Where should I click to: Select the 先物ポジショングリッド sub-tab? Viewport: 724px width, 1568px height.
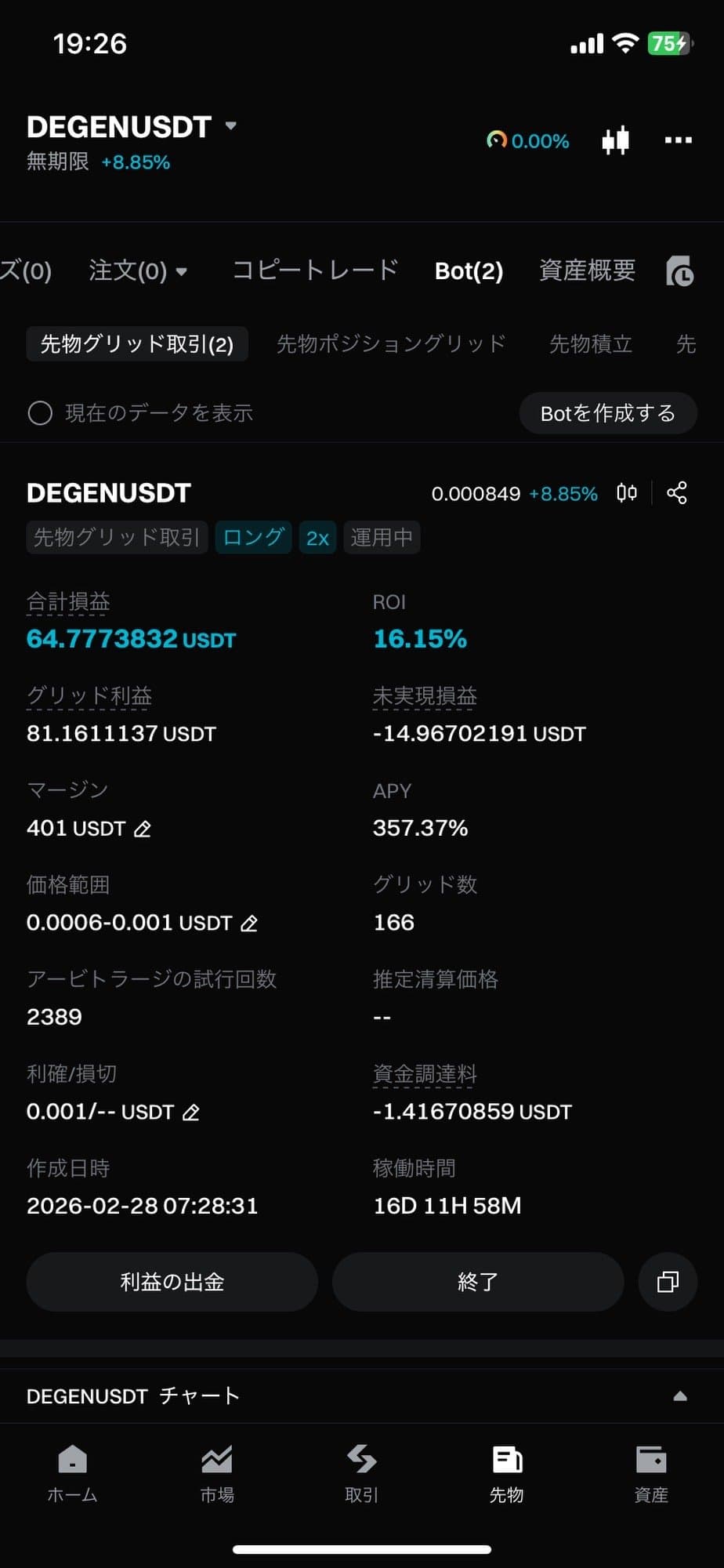coord(391,343)
